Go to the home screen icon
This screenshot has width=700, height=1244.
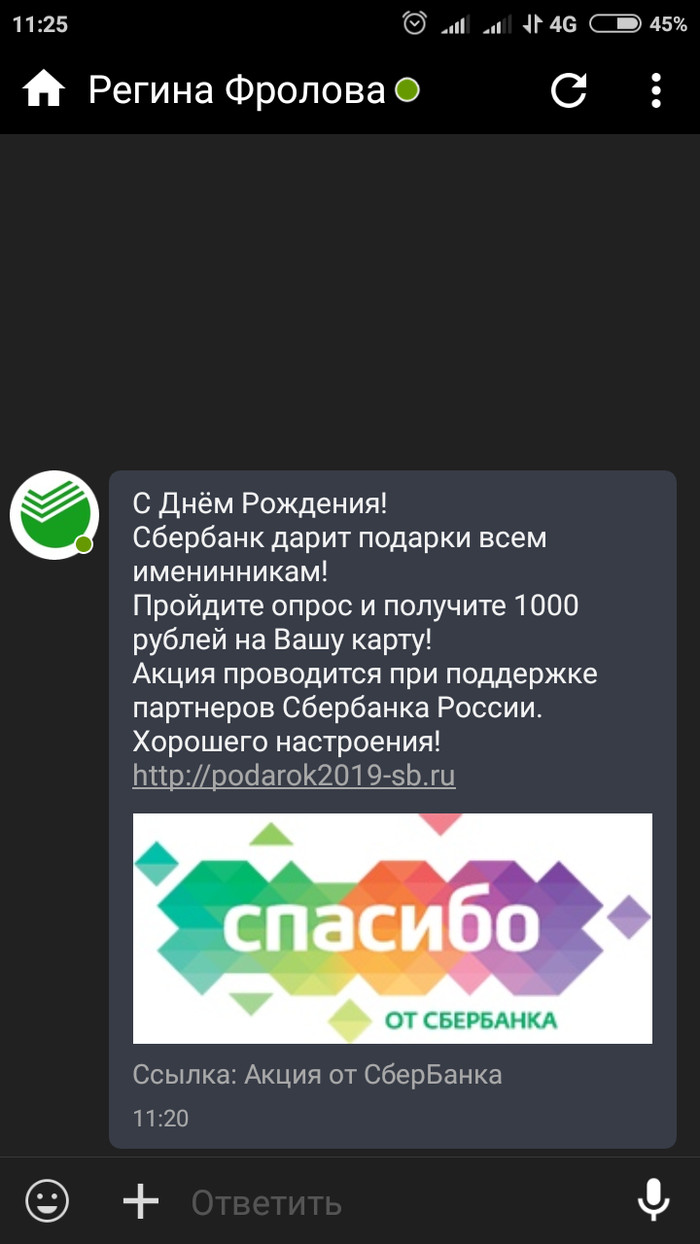pyautogui.click(x=43, y=91)
